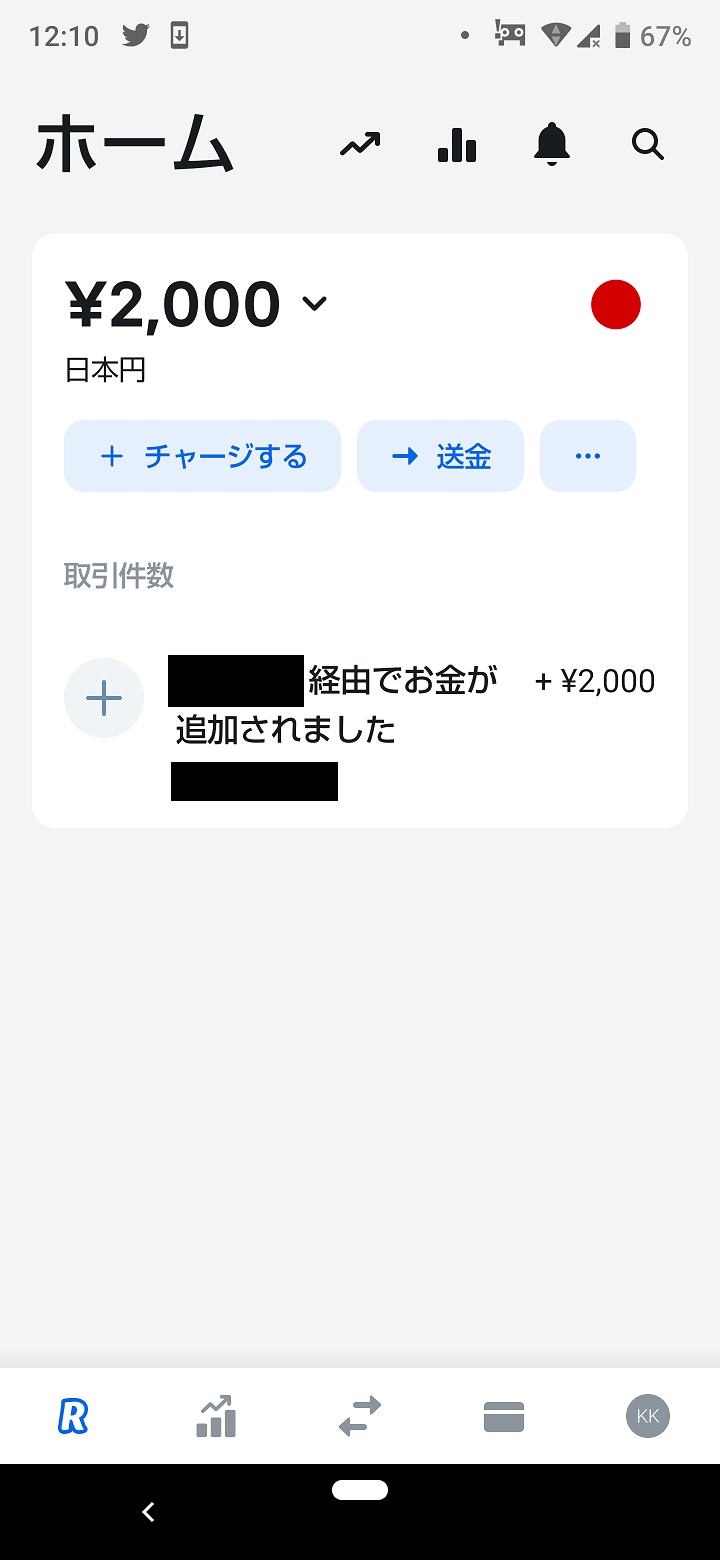The width and height of the screenshot is (720, 1560).
Task: Open the notifications bell
Action: 552,145
